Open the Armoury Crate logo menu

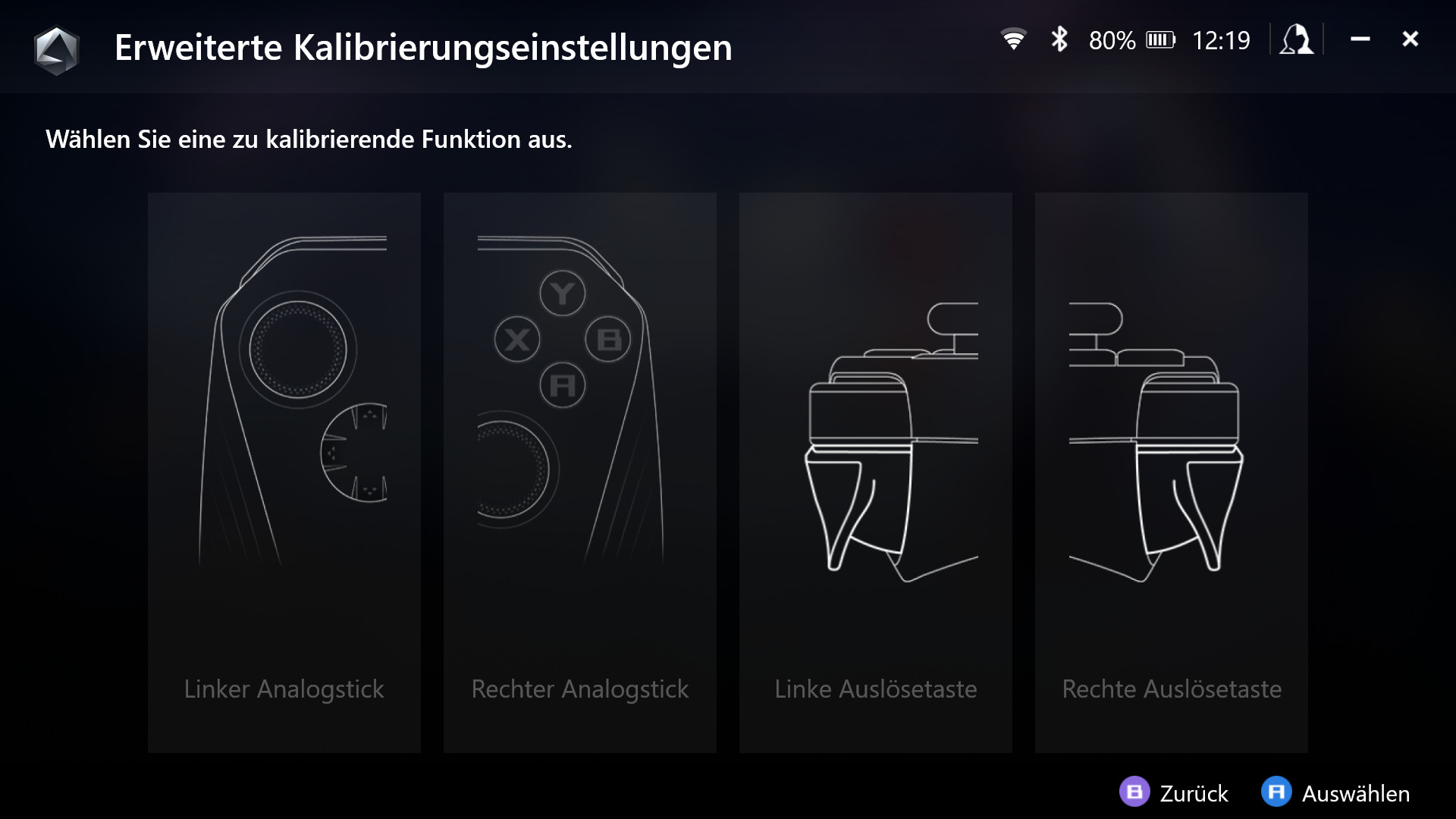(x=57, y=50)
